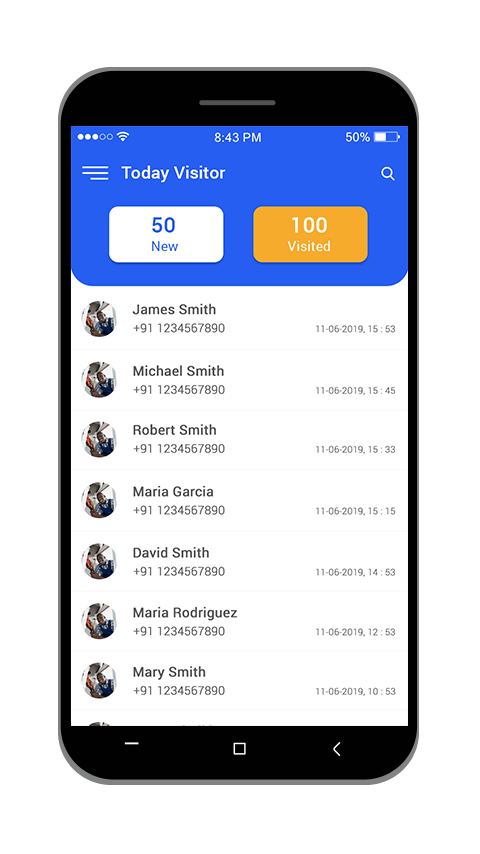Open the hamburger drawer menu

[95, 173]
